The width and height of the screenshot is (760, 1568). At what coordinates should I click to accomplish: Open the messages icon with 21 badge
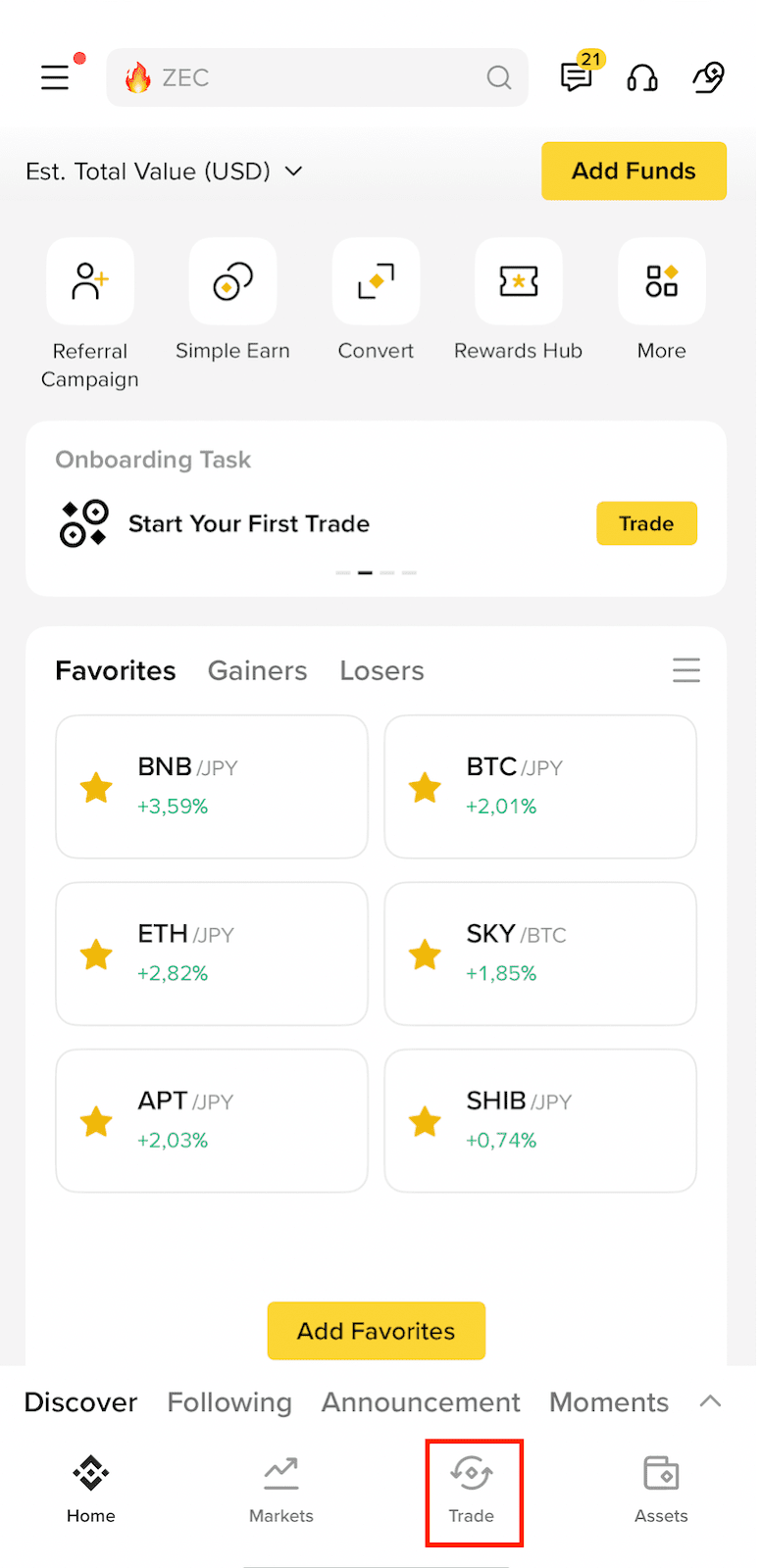[x=577, y=76]
